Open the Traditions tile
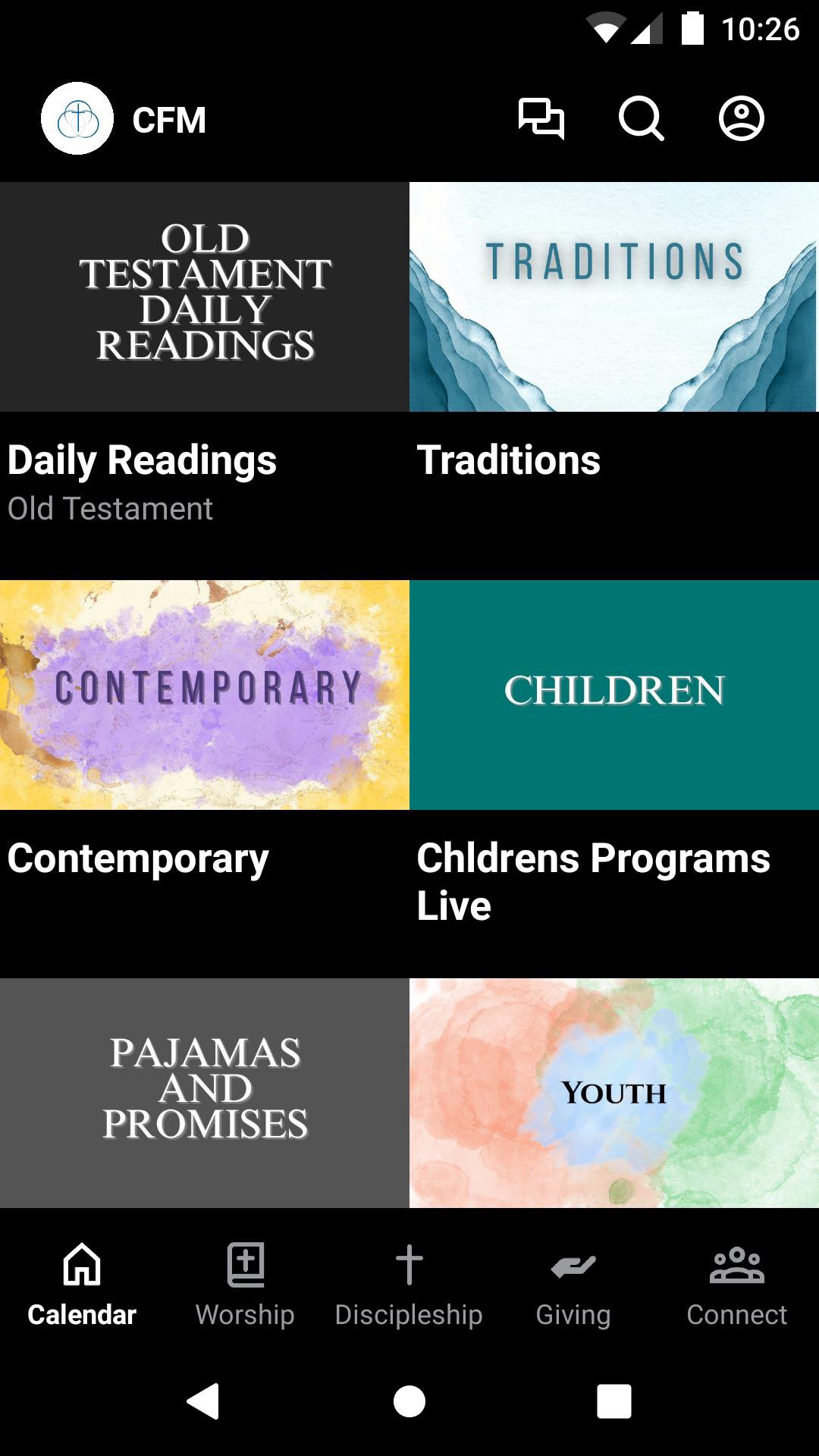 [613, 297]
